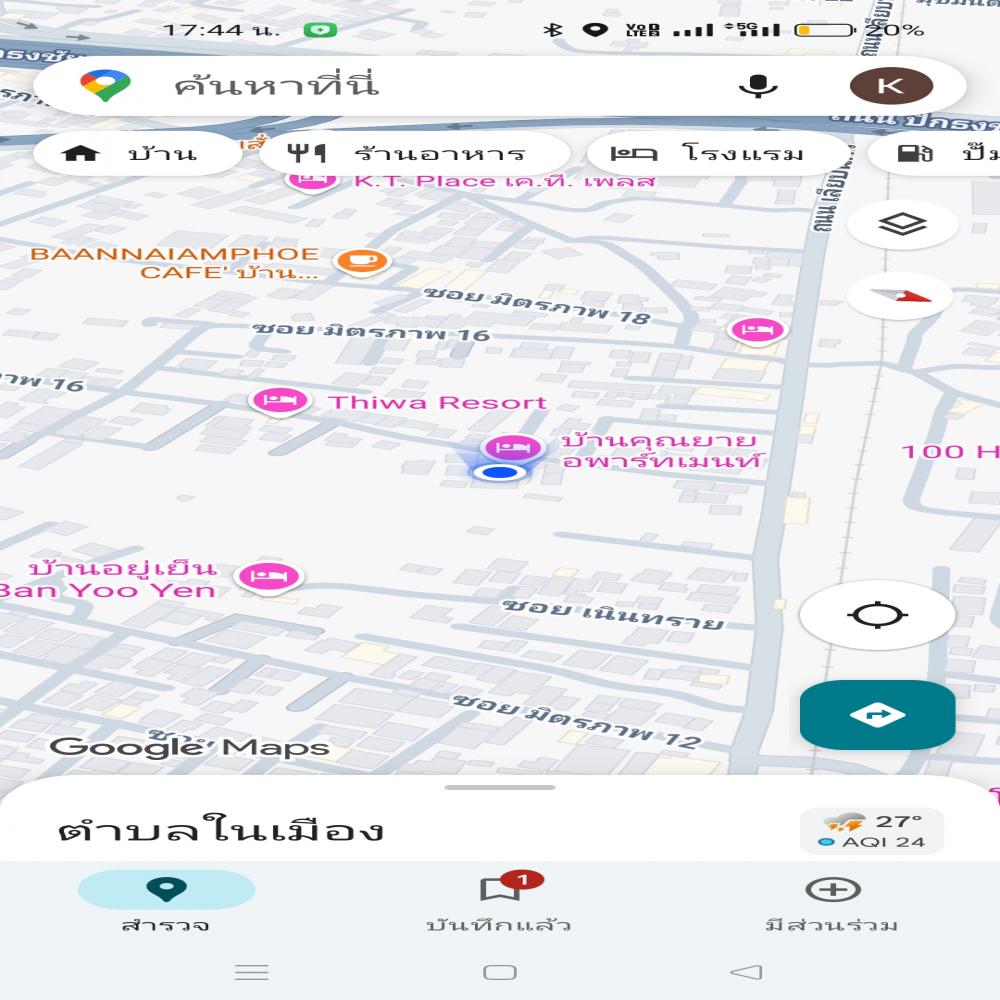
Task: Center map on my location
Action: click(877, 614)
